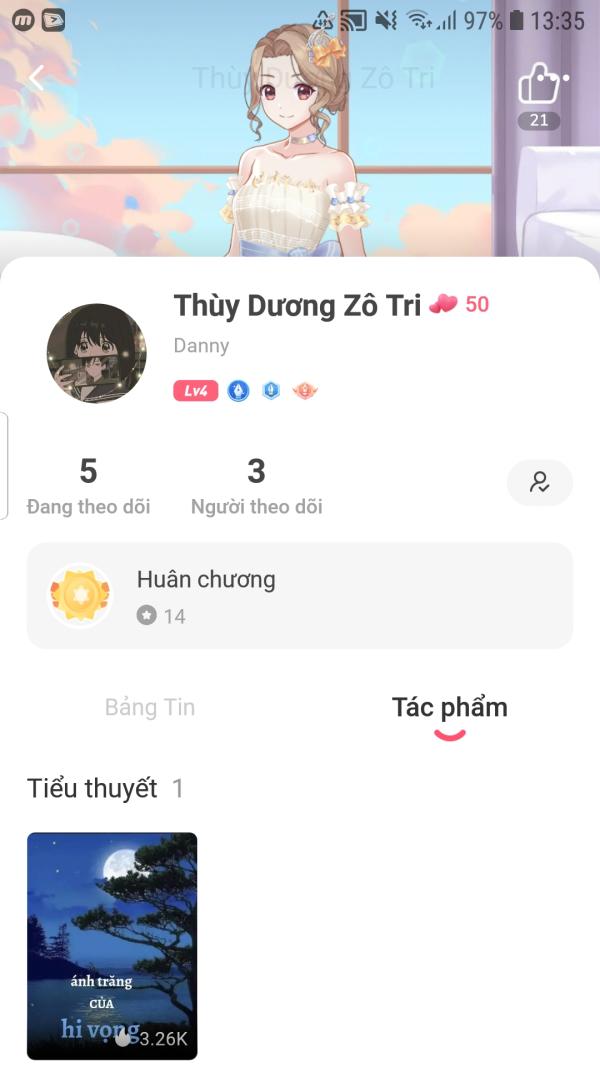Open the Lv4 level badge
600x1067 pixels.
tap(195, 391)
